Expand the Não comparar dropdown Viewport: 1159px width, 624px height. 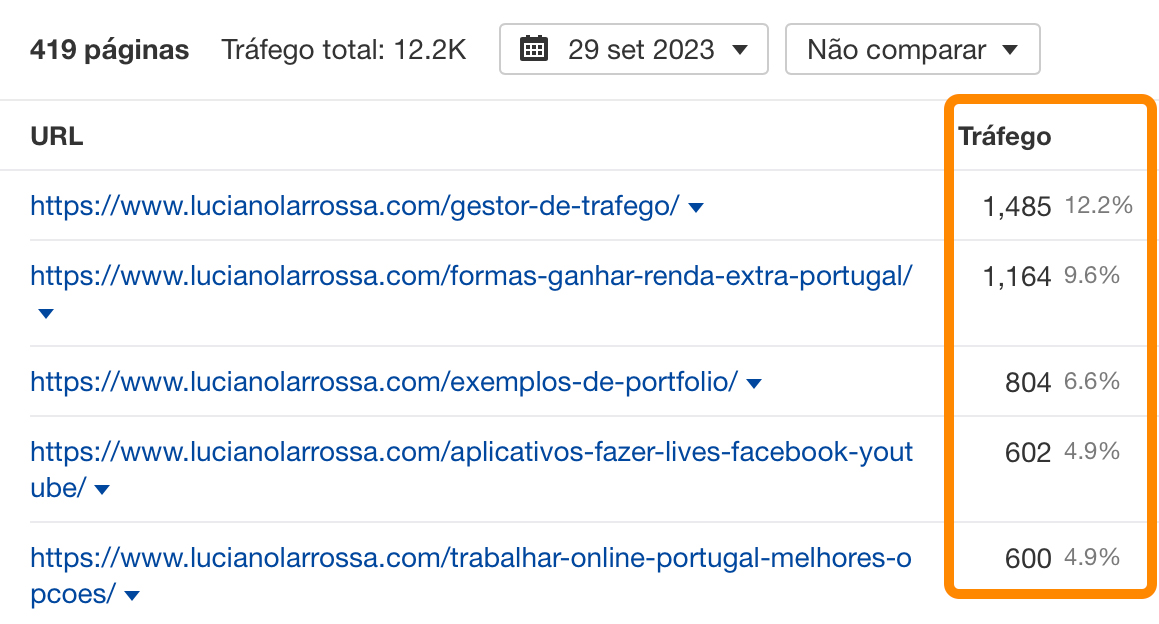coord(912,49)
